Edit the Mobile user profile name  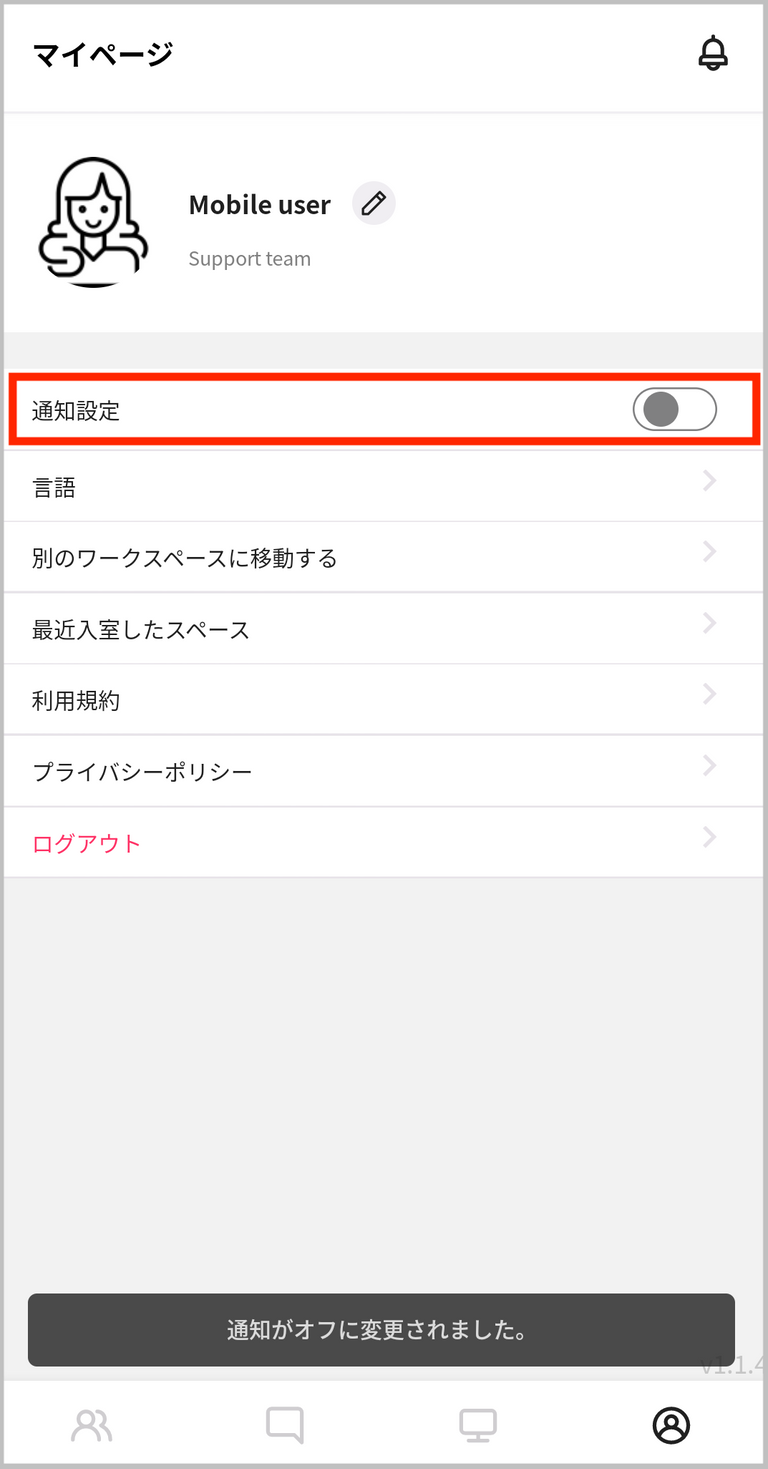[374, 204]
